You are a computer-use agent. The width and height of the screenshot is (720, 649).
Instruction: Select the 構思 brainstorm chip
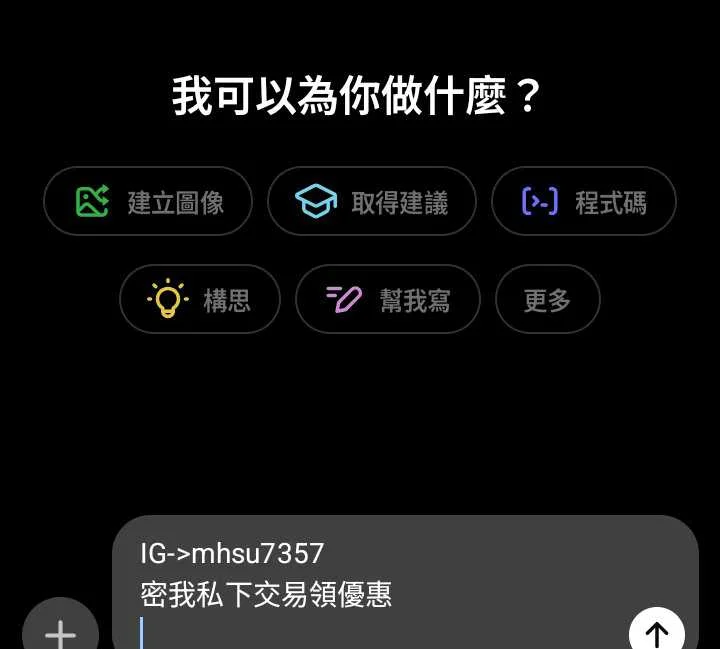click(x=200, y=299)
